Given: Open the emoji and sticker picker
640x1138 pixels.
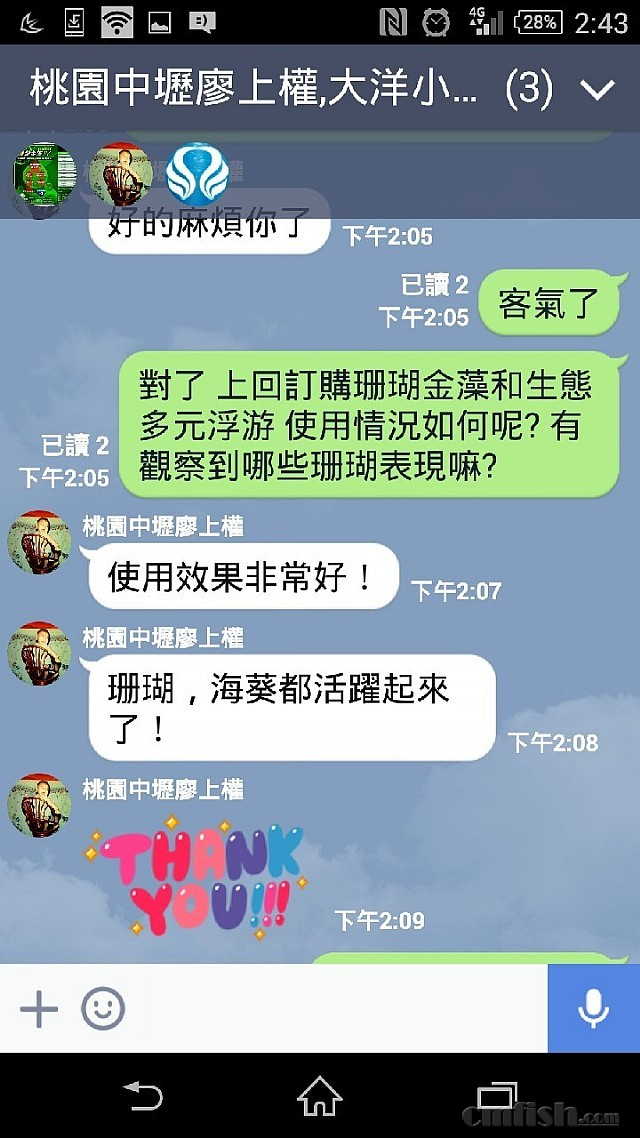Looking at the screenshot, I should [x=103, y=1008].
